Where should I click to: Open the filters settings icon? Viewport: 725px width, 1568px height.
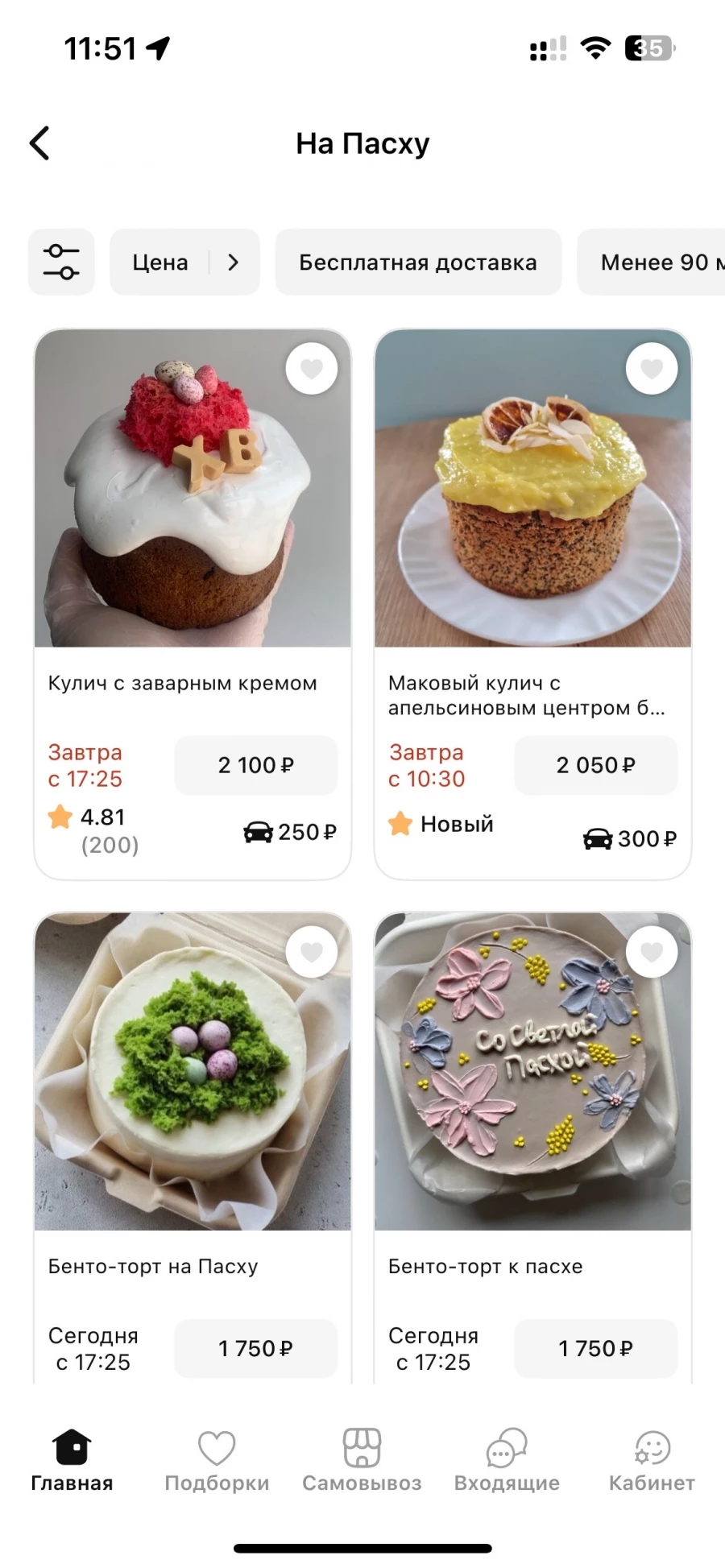[x=60, y=262]
